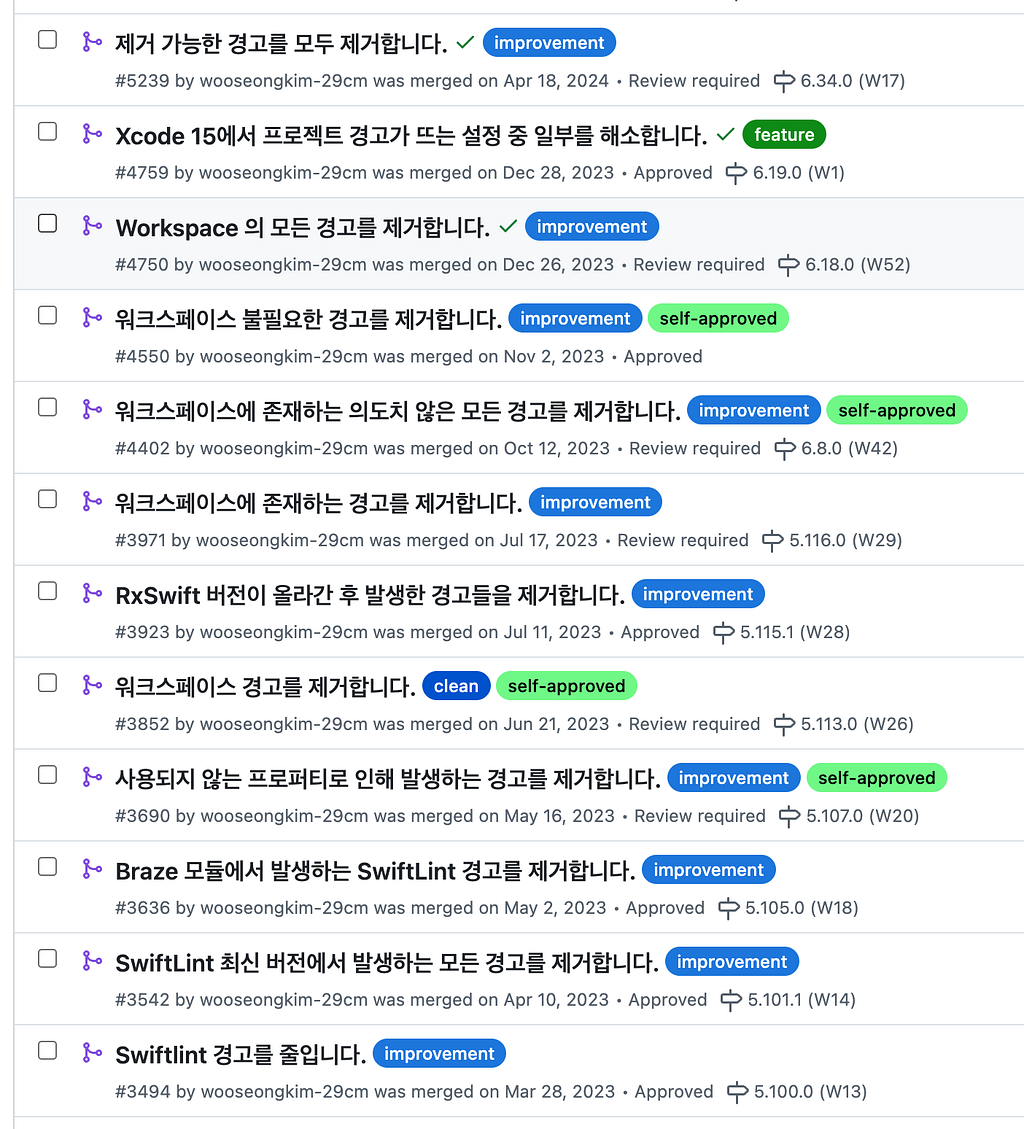Tap self-approved label on pull request #4550
Image resolution: width=1024 pixels, height=1129 pixels.
[718, 318]
